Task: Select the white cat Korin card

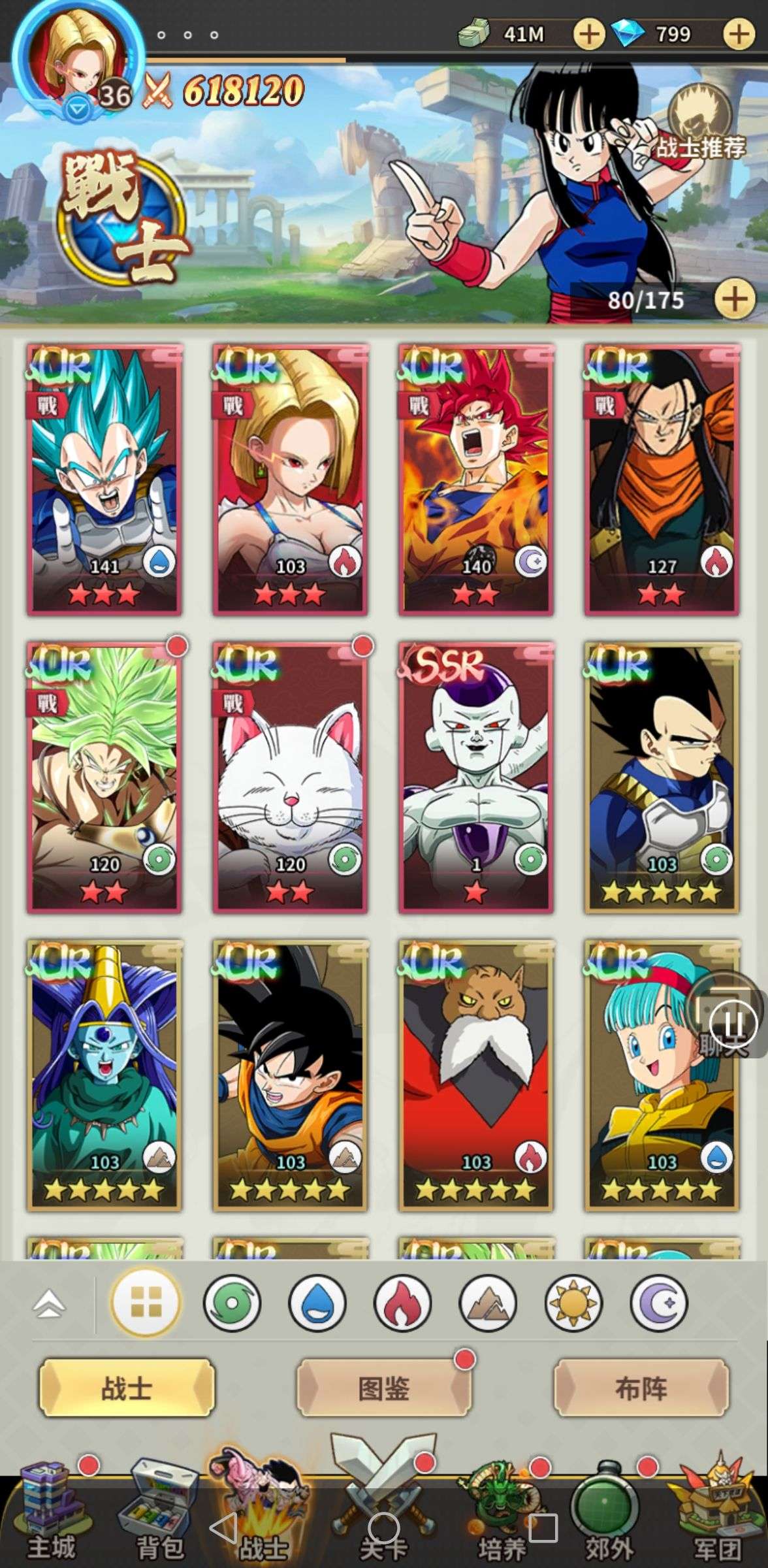Action: coord(290,777)
